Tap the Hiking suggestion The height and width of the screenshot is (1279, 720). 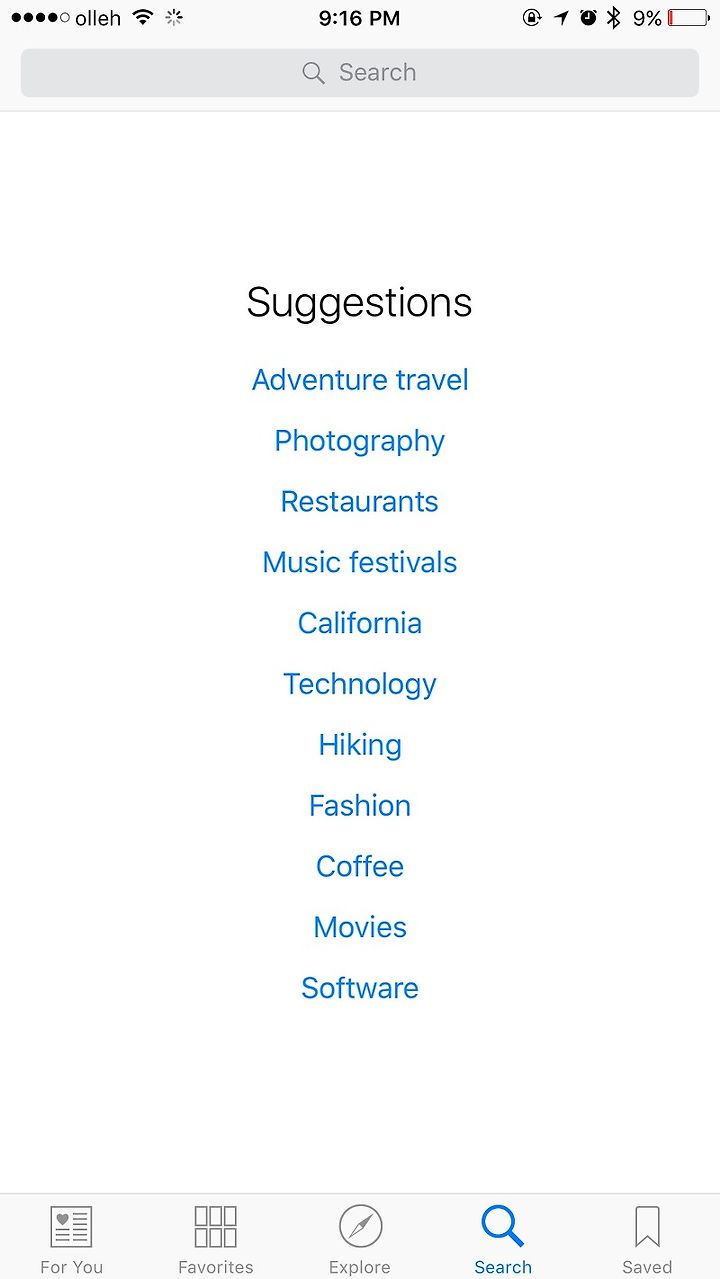point(360,745)
